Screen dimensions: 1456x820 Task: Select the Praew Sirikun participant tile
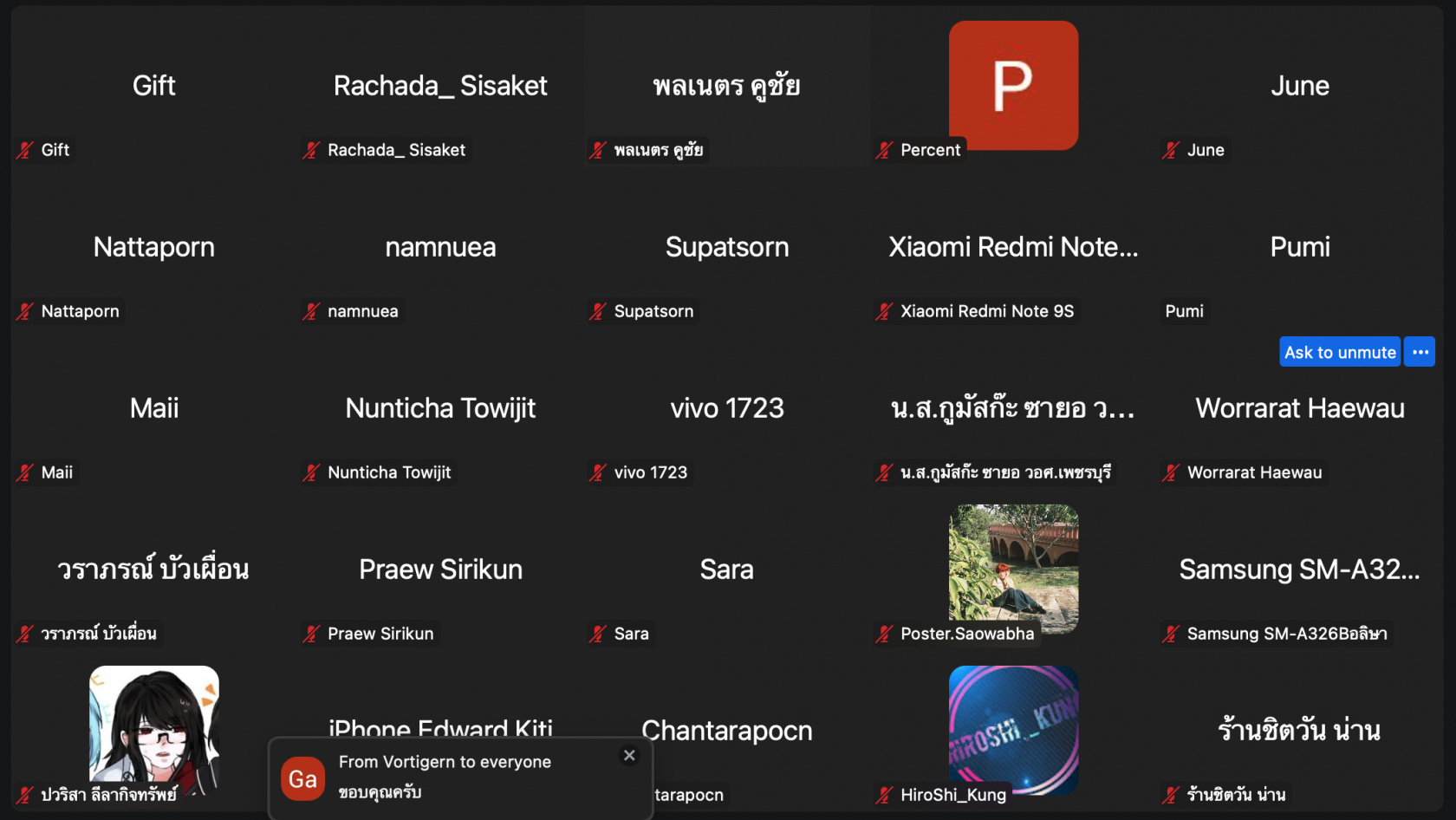(x=440, y=569)
